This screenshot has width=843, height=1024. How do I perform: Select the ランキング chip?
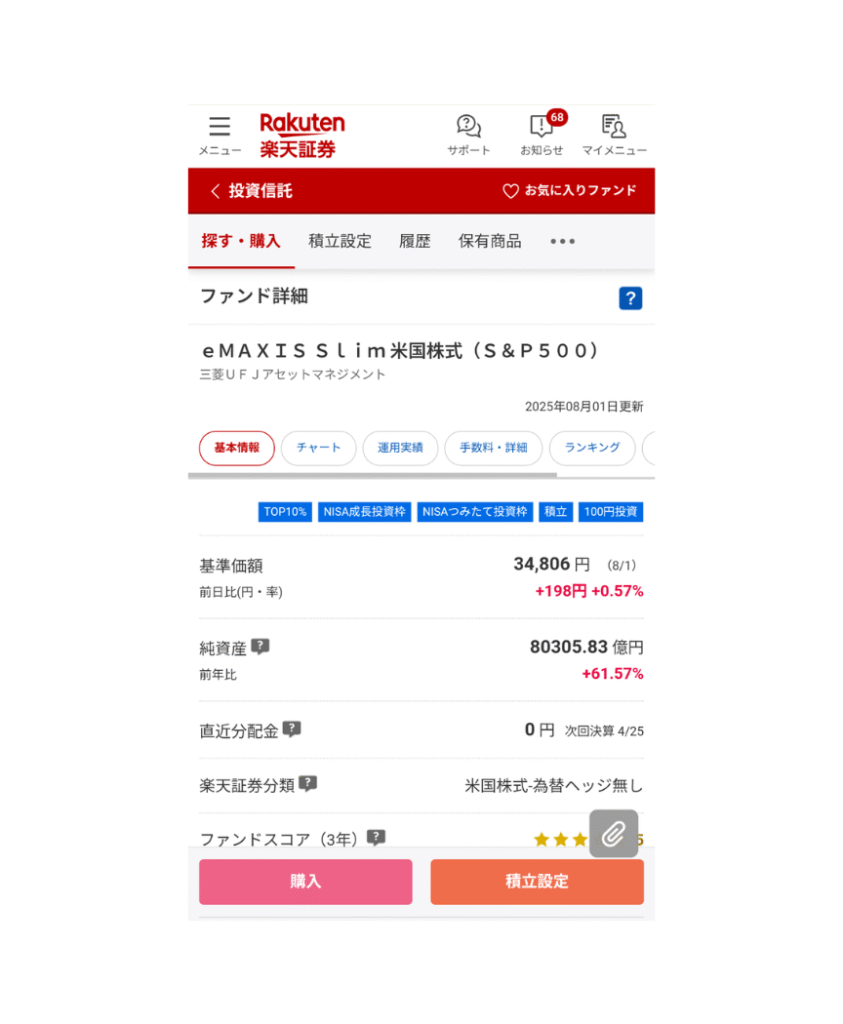point(592,448)
